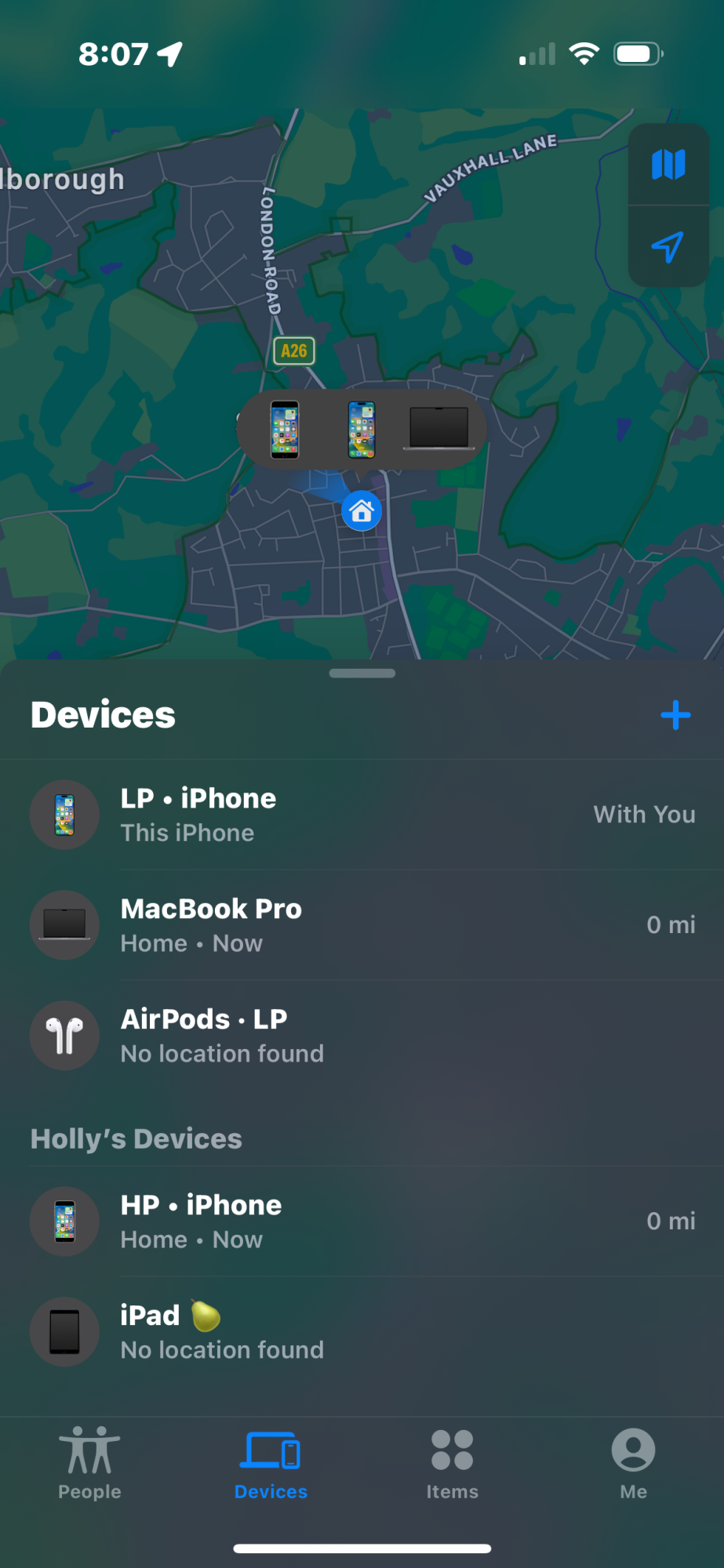Open the iPad device row
The image size is (724, 1568).
coord(361,1331)
